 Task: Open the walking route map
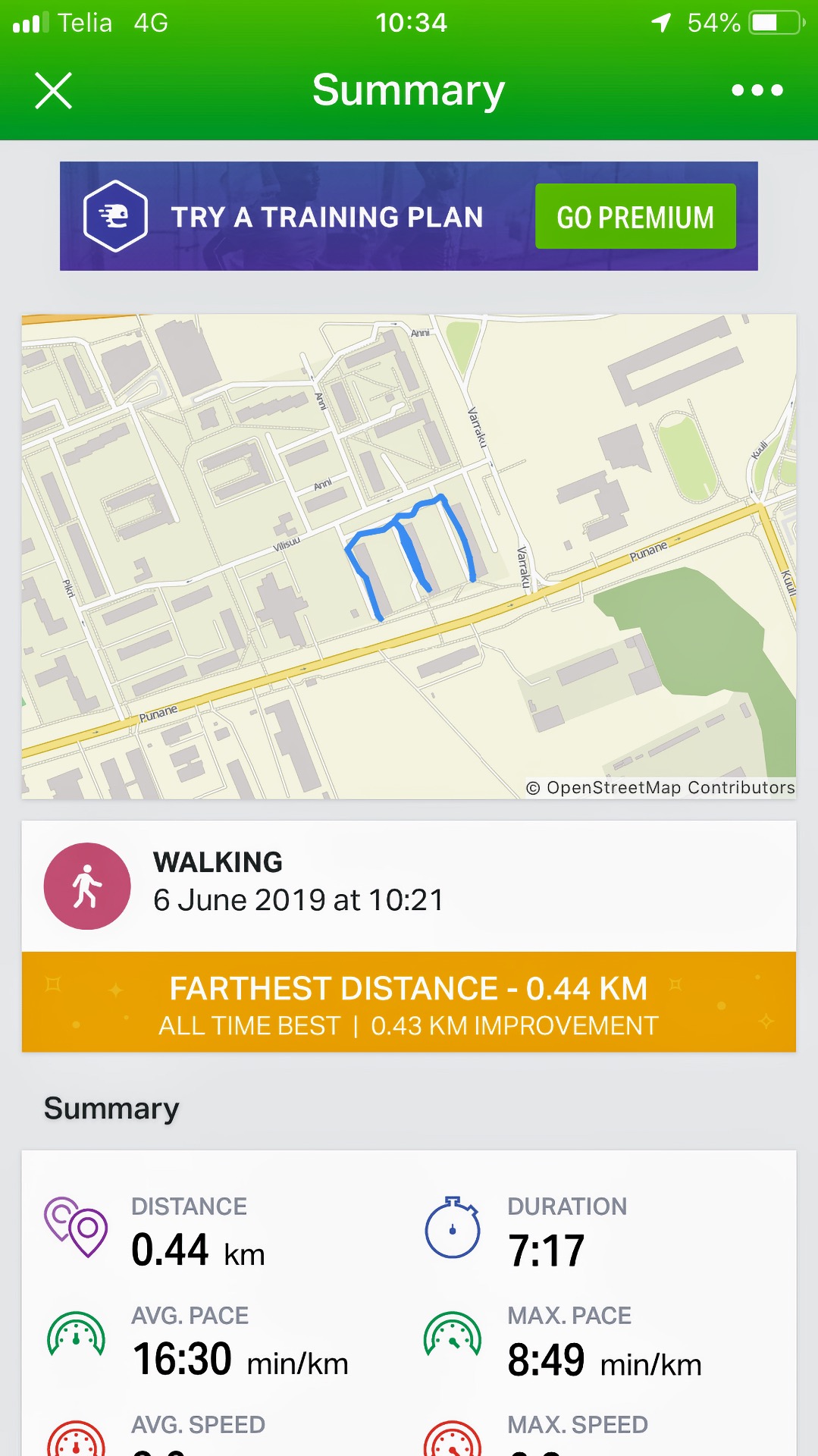pos(409,557)
